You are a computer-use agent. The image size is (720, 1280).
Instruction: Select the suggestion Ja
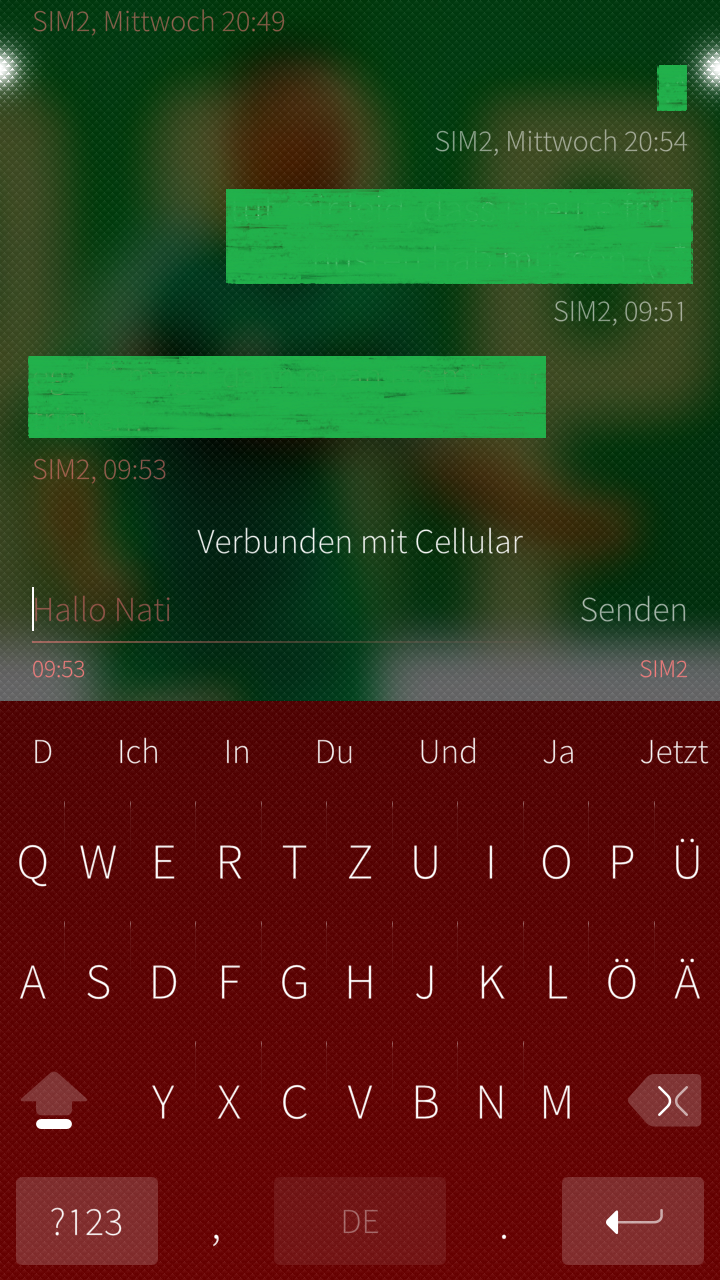558,752
